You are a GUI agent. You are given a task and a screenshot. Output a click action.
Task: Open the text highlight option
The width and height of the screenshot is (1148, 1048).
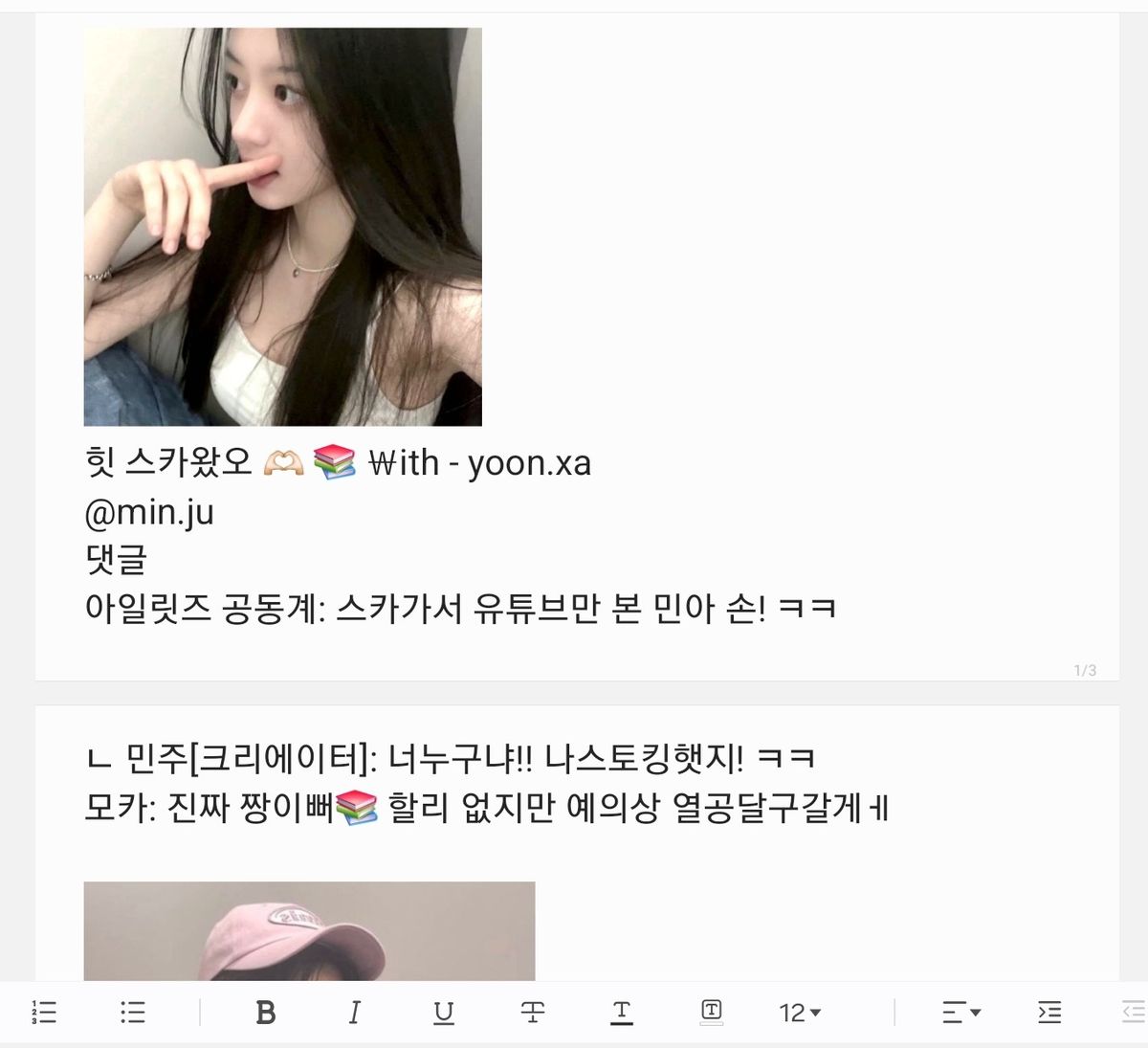pyautogui.click(x=711, y=1011)
